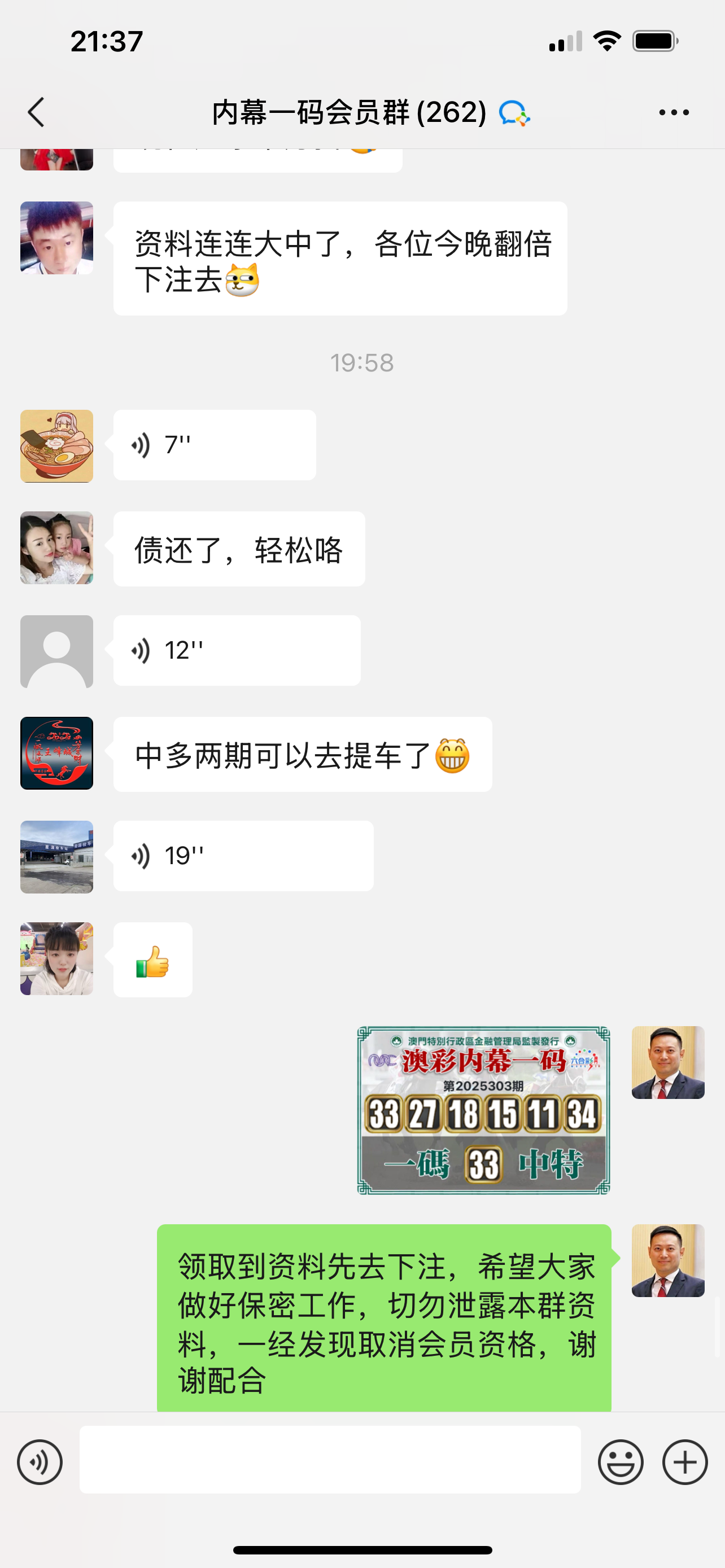Open the group chat's more options menu
Image resolution: width=725 pixels, height=1568 pixels.
[x=674, y=113]
